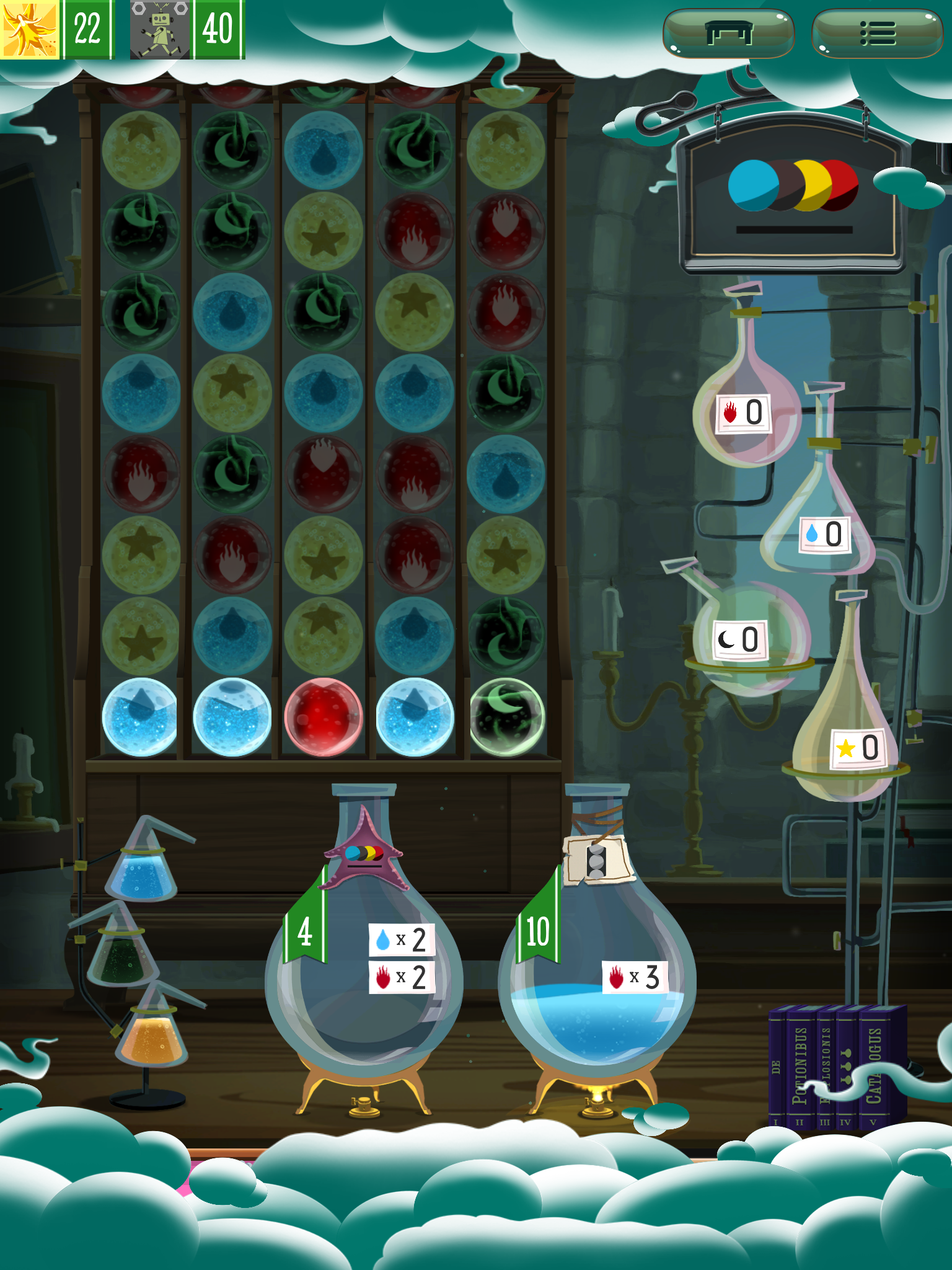Screen dimensions: 952x1270
Task: Open the table view button
Action: (x=728, y=33)
